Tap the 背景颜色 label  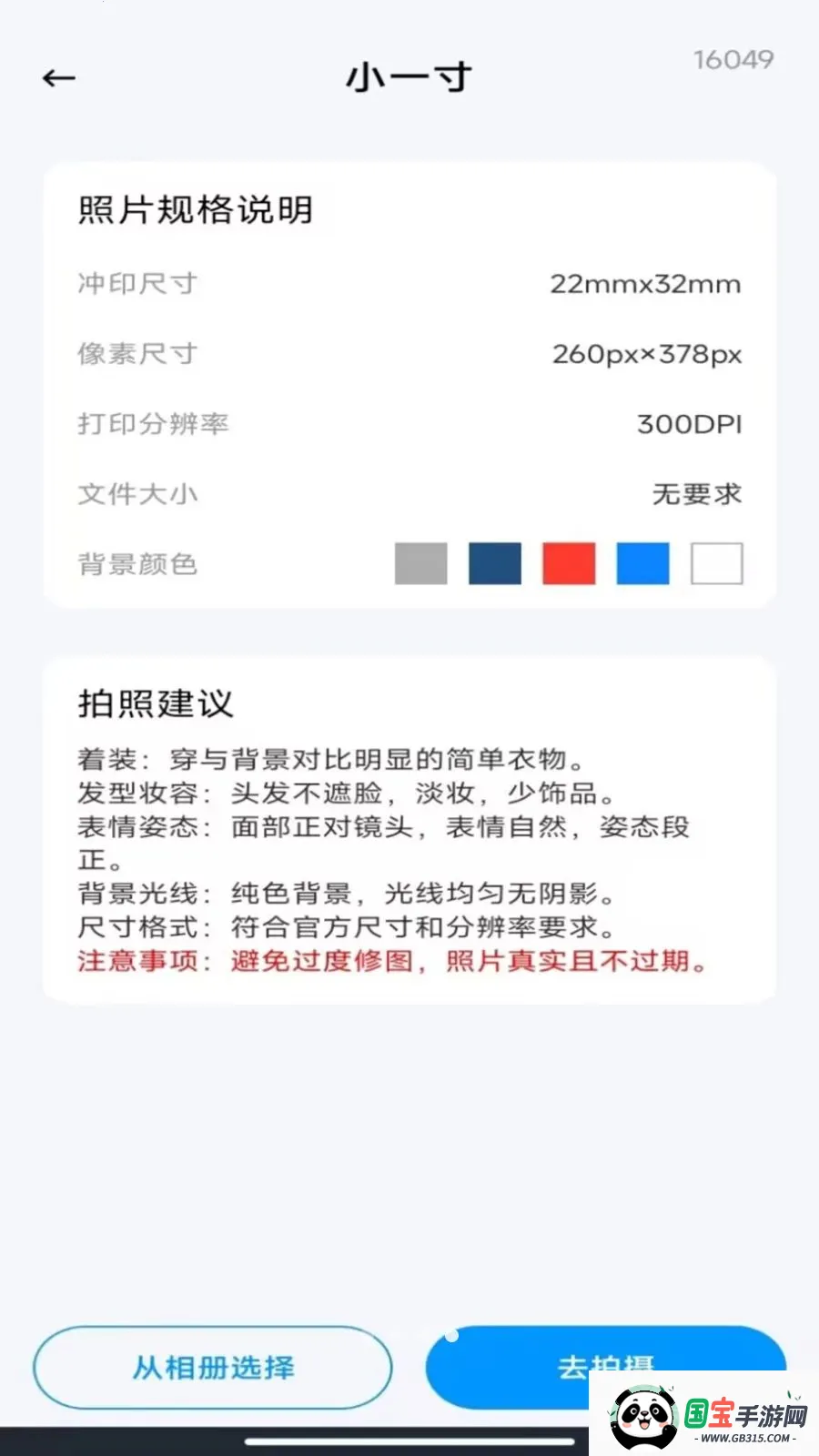point(136,563)
